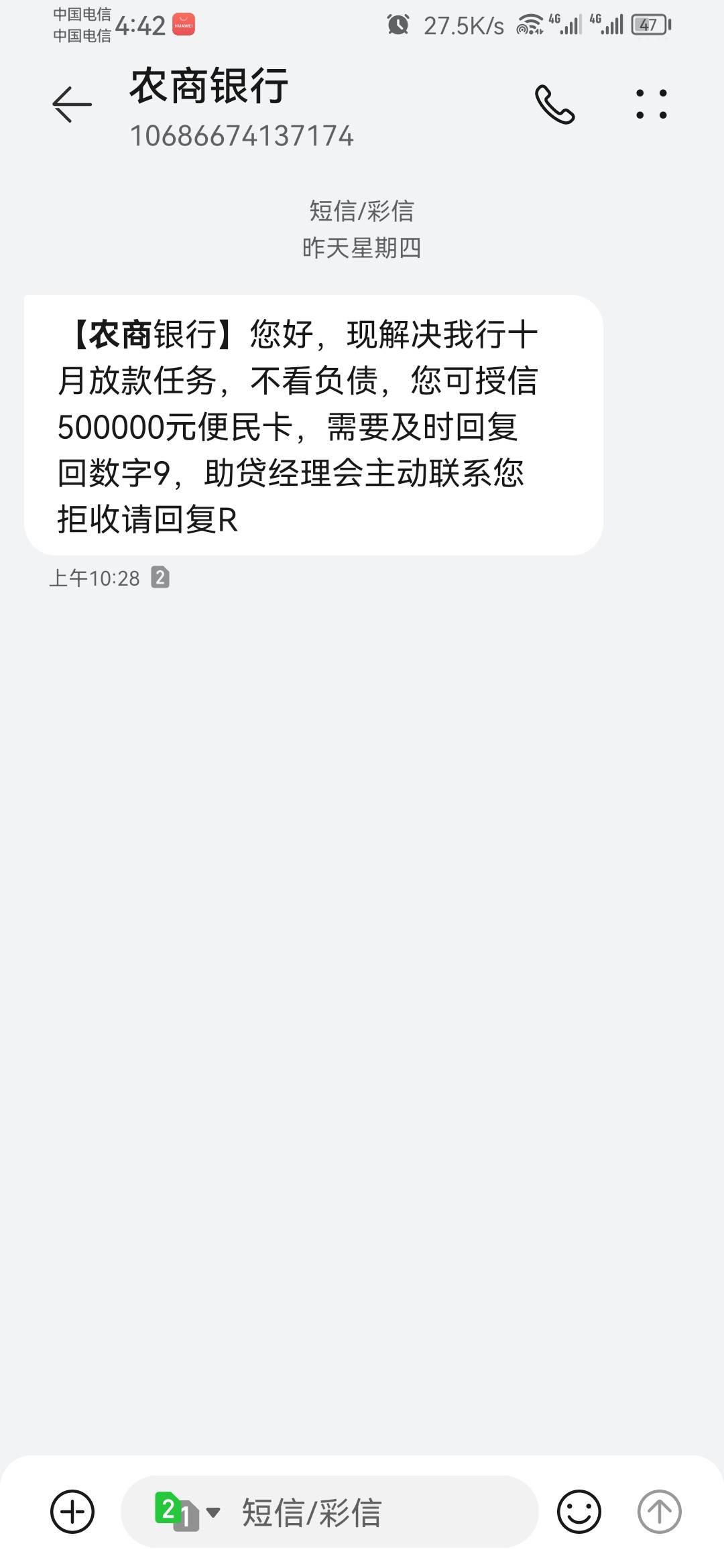The height and width of the screenshot is (1568, 724).
Task: Call the 农商银行 sender number
Action: (x=554, y=105)
